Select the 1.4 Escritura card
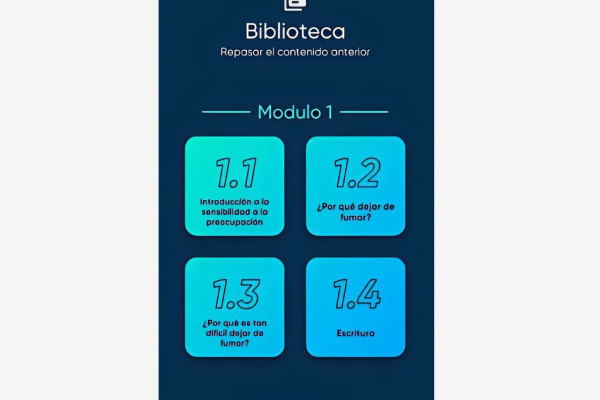 (x=355, y=307)
